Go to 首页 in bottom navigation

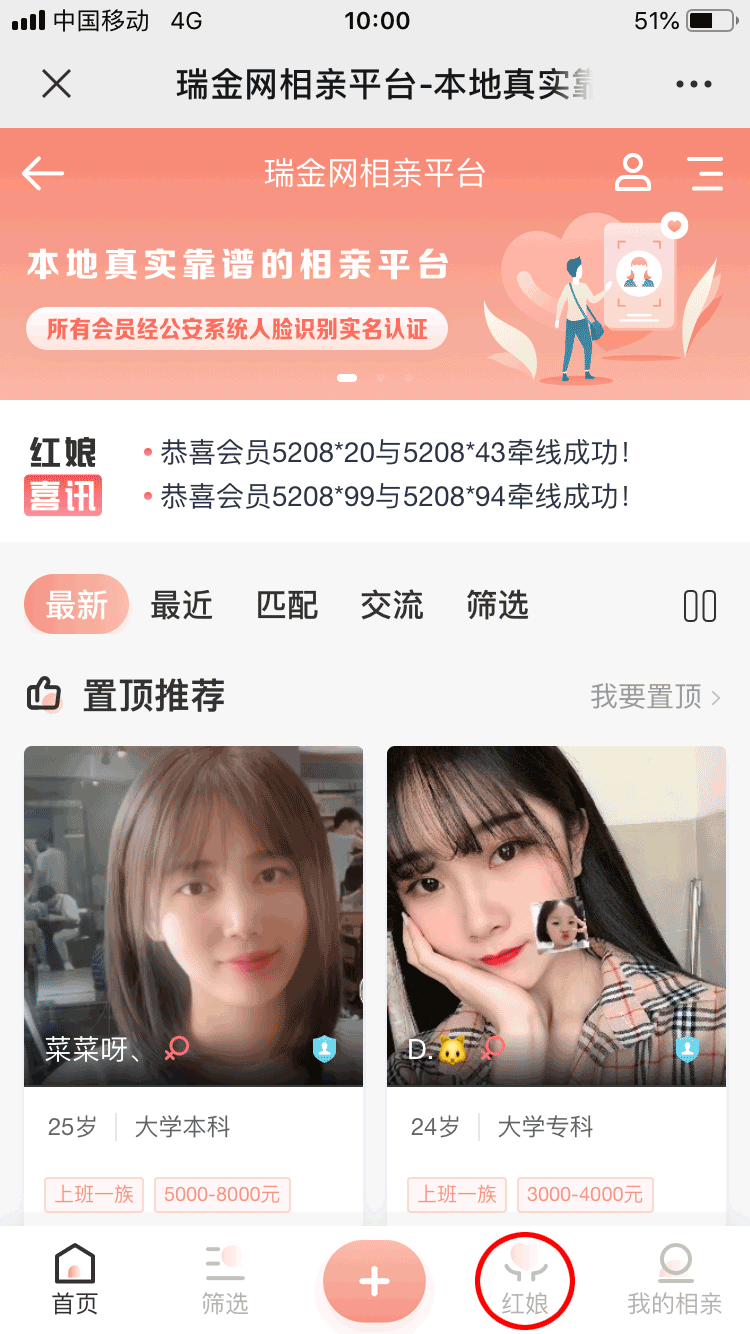tap(75, 1280)
